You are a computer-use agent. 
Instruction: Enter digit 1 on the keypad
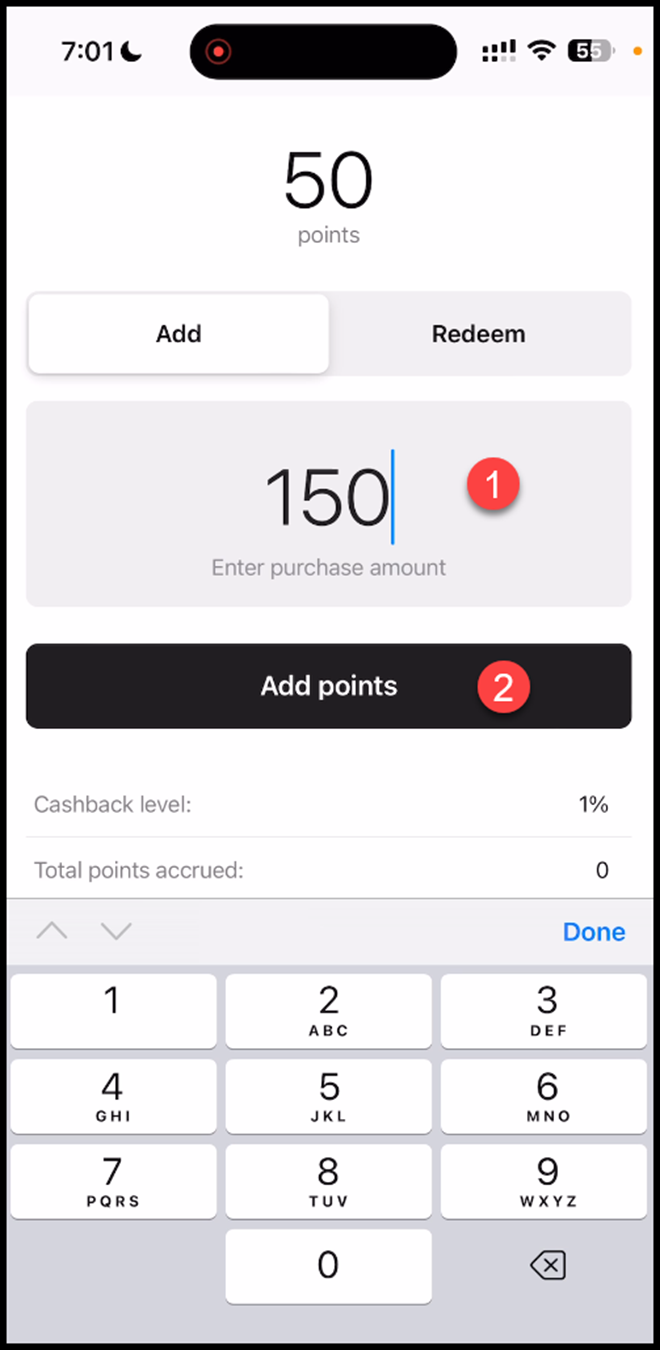point(113,1010)
